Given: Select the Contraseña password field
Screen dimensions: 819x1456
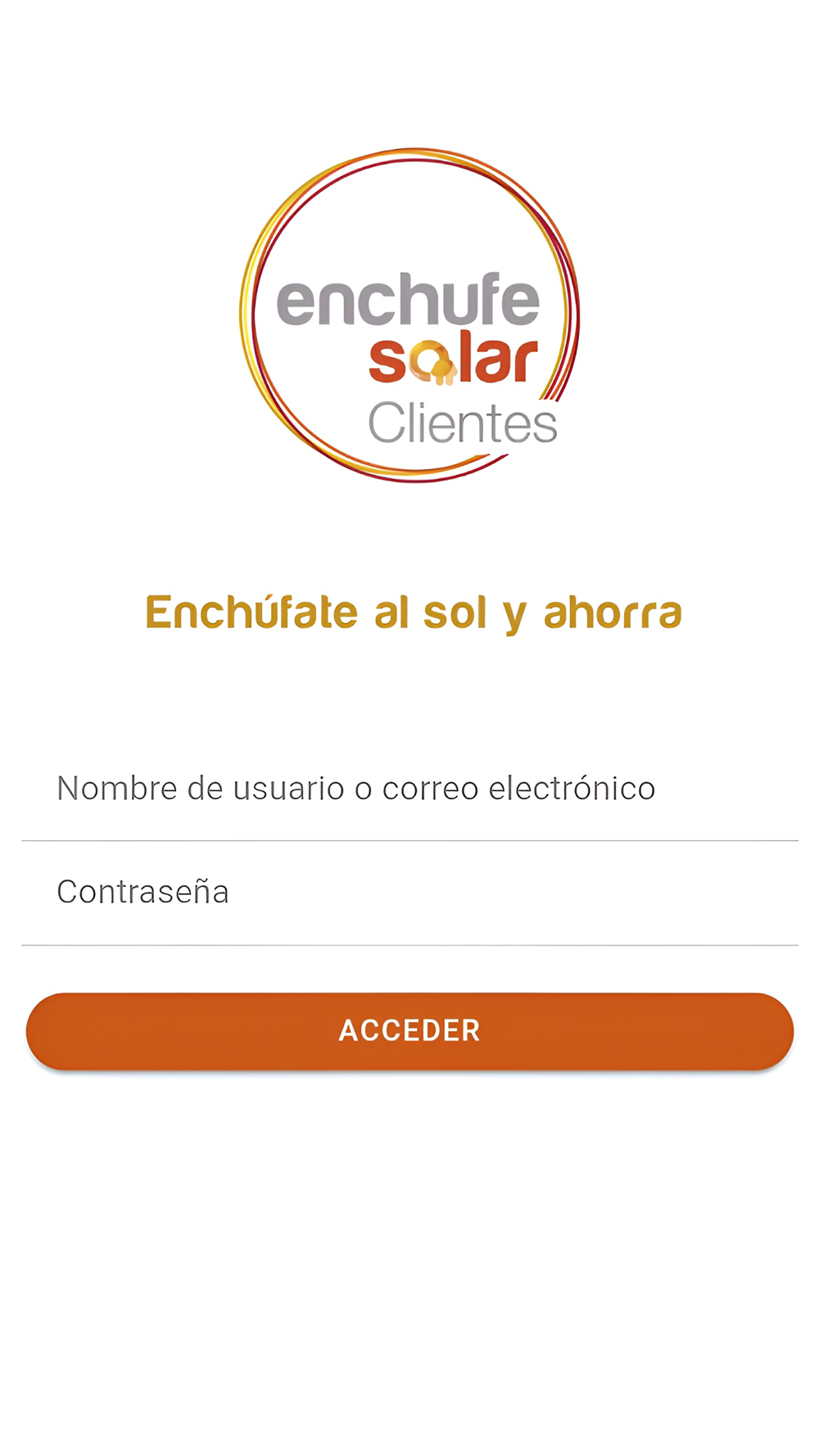Looking at the screenshot, I should (x=409, y=893).
